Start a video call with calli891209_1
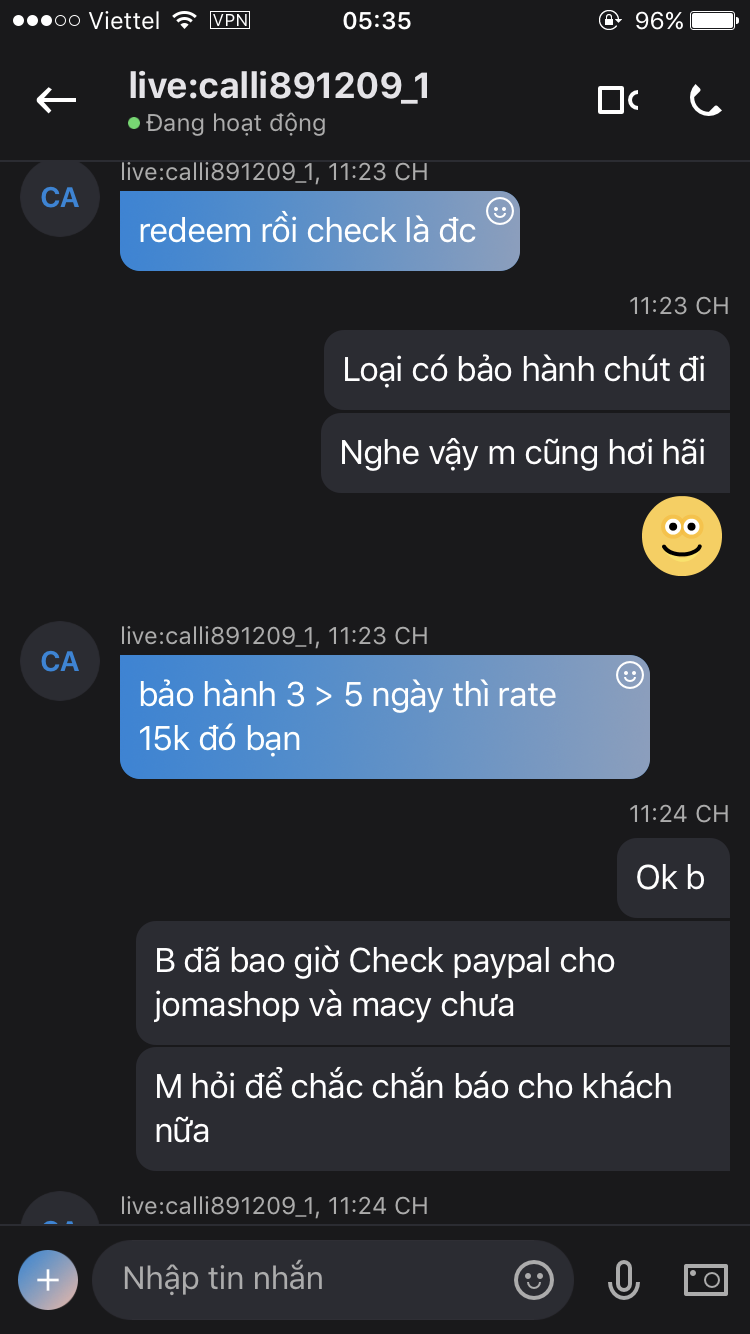This screenshot has width=750, height=1334. [617, 100]
